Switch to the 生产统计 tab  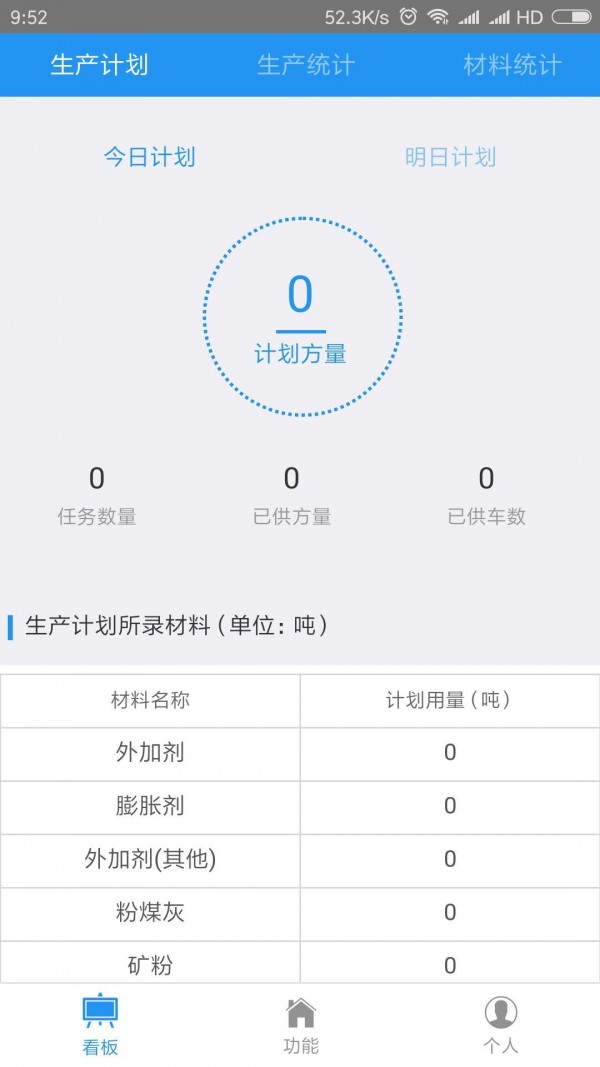(x=305, y=65)
